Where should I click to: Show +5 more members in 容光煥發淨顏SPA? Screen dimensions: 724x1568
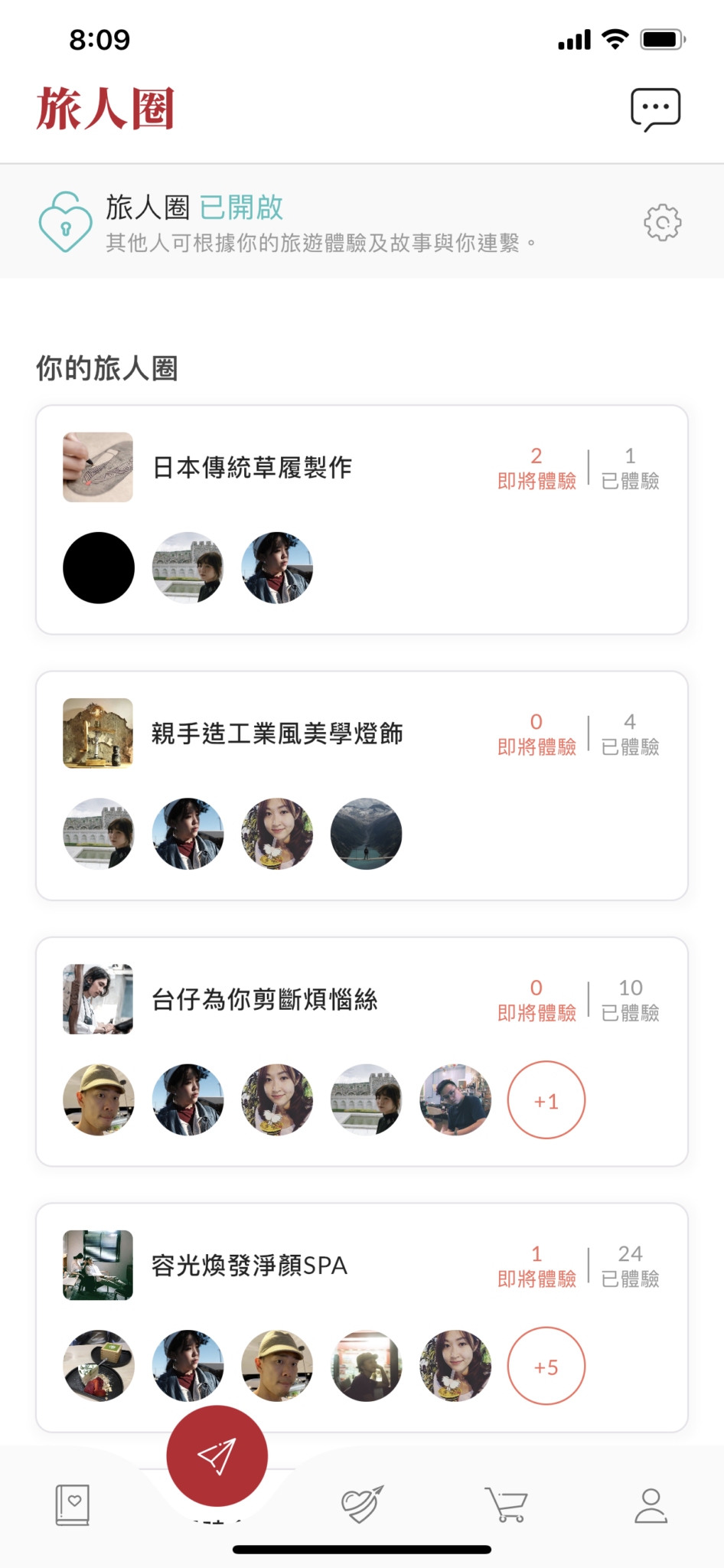pyautogui.click(x=546, y=1366)
